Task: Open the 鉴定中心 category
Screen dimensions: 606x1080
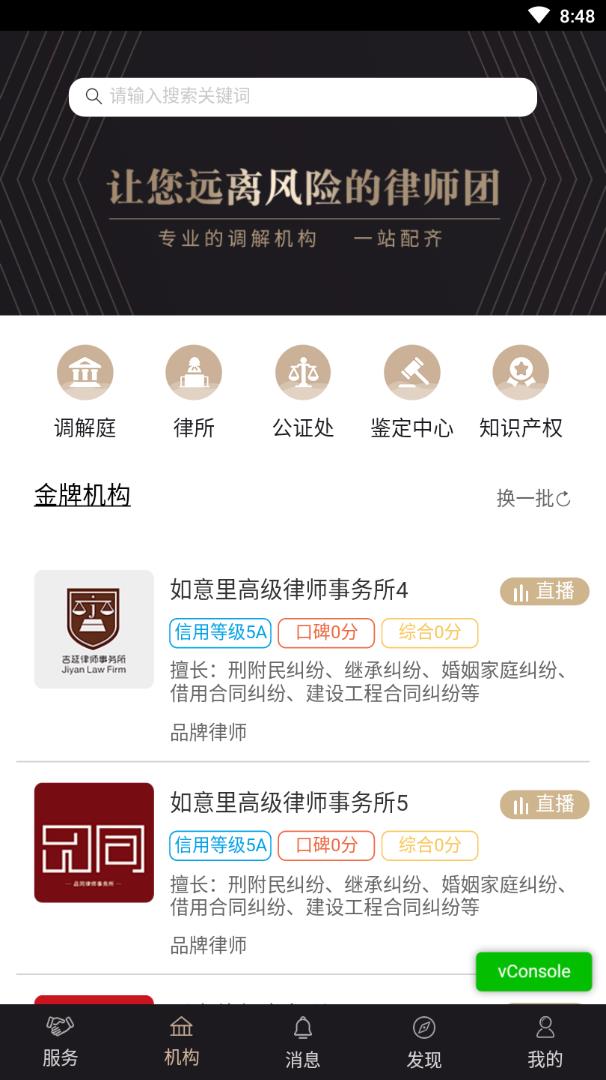Action: click(x=412, y=392)
